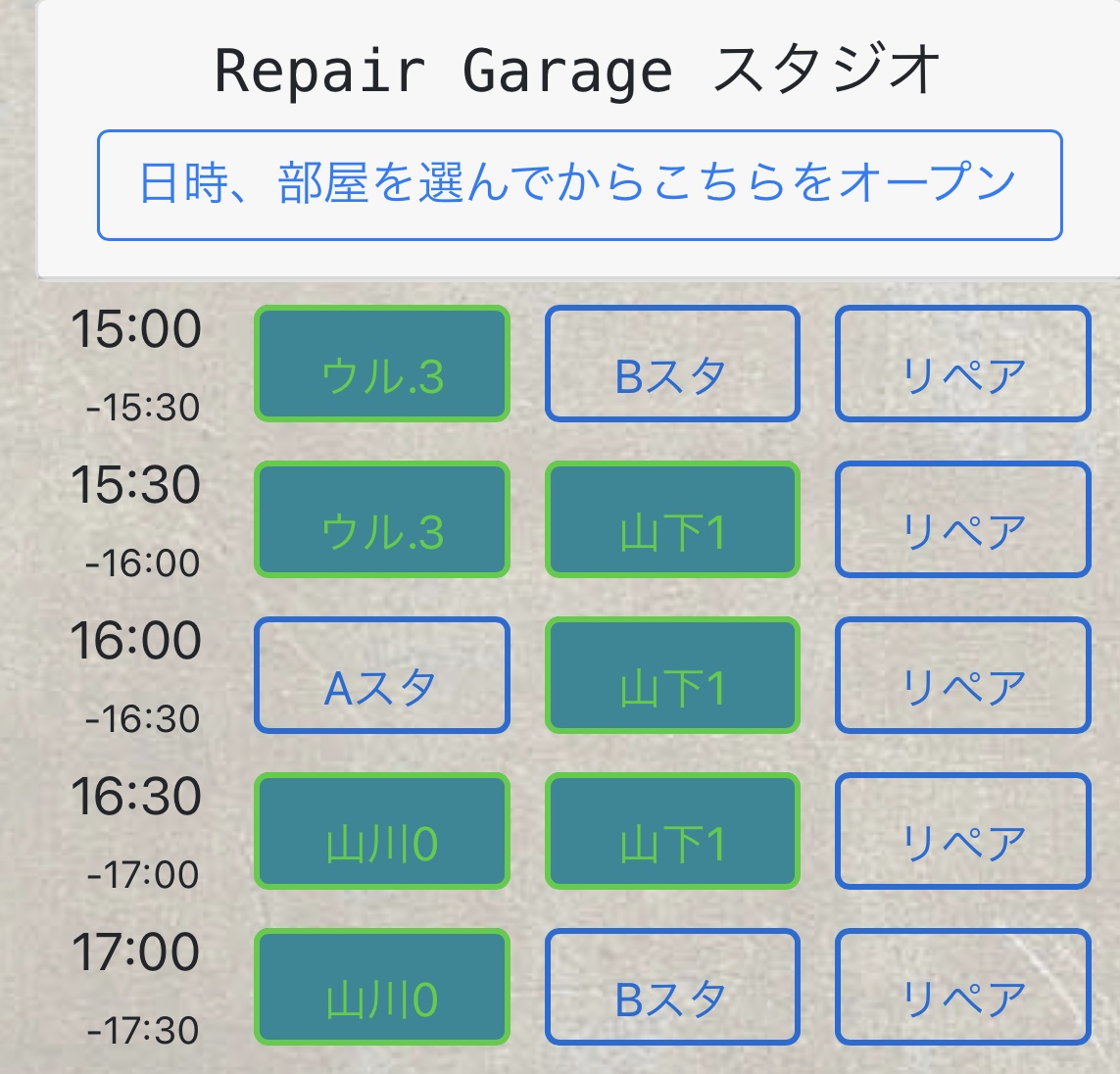Viewport: 1120px width, 1074px height.
Task: Choose the リペア slot at 16:00
Action: [962, 675]
